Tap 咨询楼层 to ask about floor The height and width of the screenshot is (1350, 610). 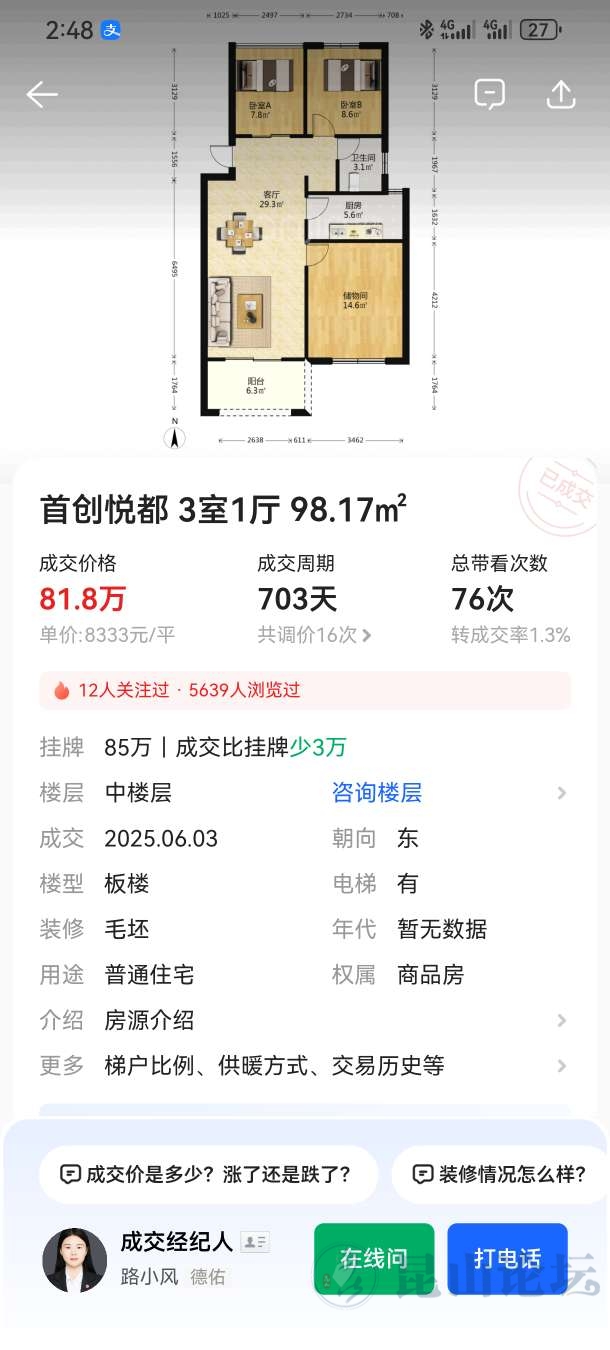point(377,793)
